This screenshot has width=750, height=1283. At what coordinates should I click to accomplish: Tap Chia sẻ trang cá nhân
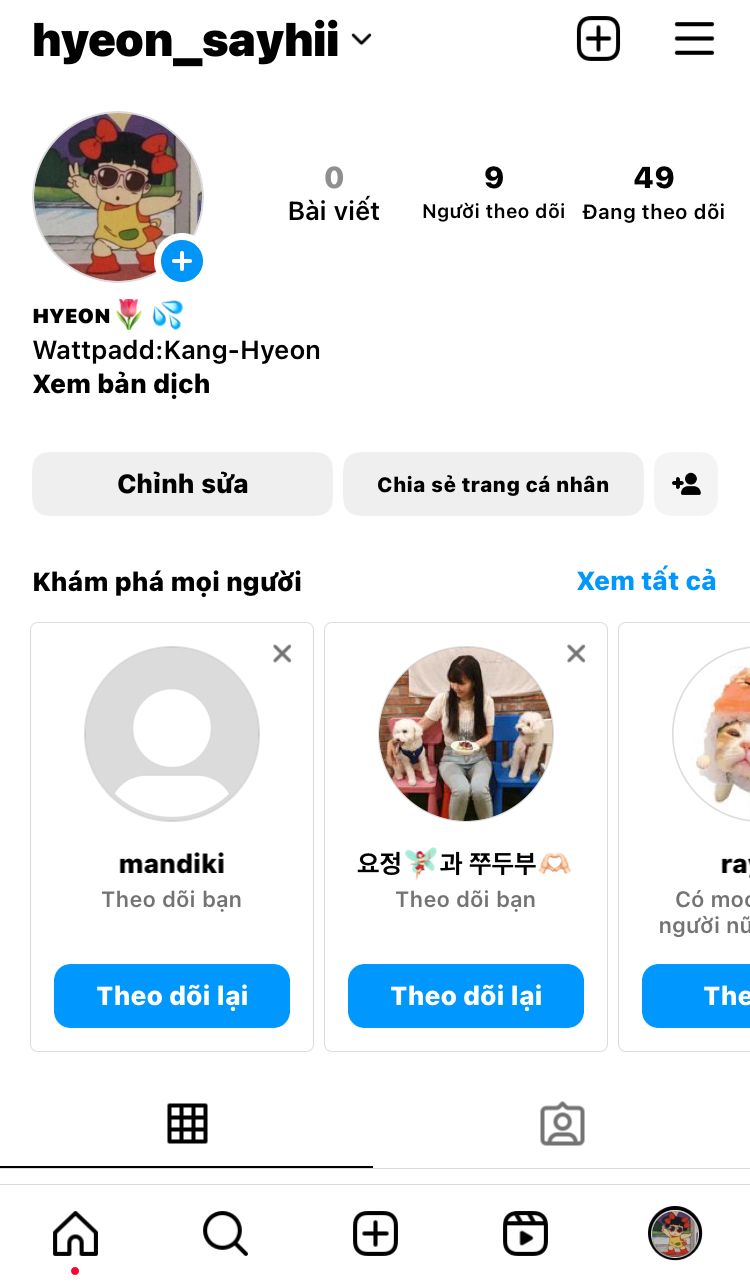[493, 484]
